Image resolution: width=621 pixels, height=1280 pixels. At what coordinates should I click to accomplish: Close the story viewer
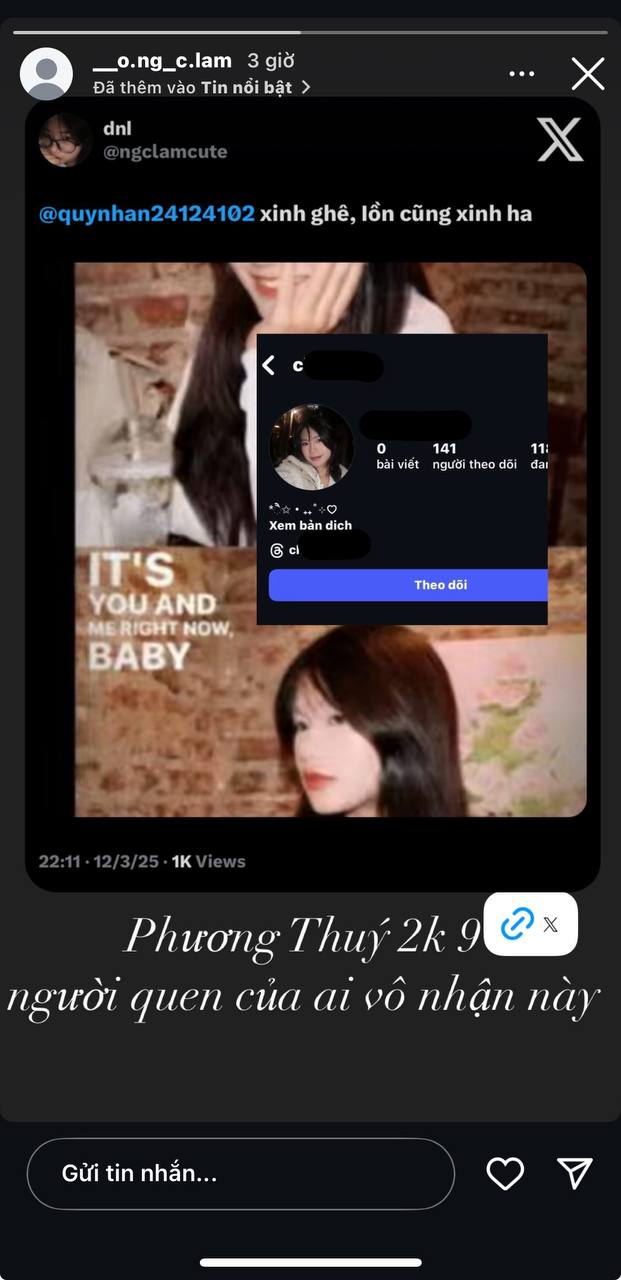[587, 74]
